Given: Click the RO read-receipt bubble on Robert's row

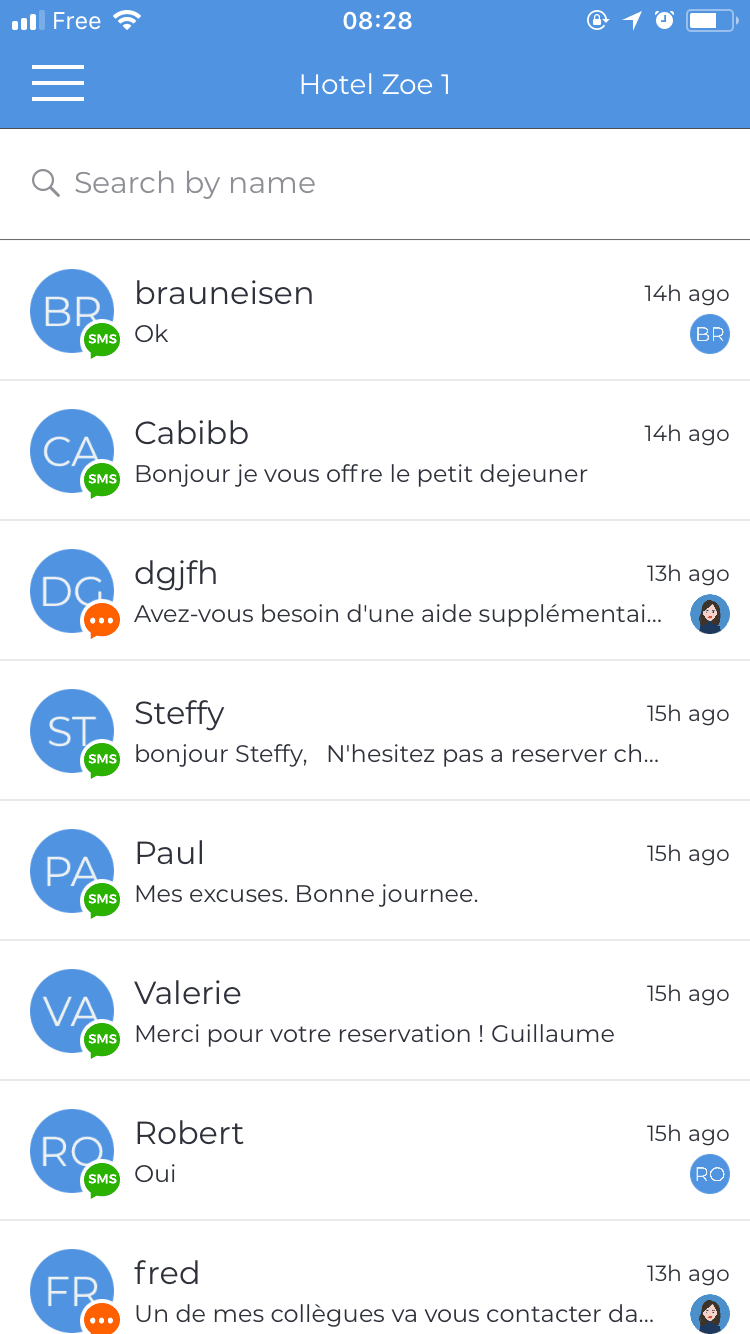Looking at the screenshot, I should pos(710,1173).
